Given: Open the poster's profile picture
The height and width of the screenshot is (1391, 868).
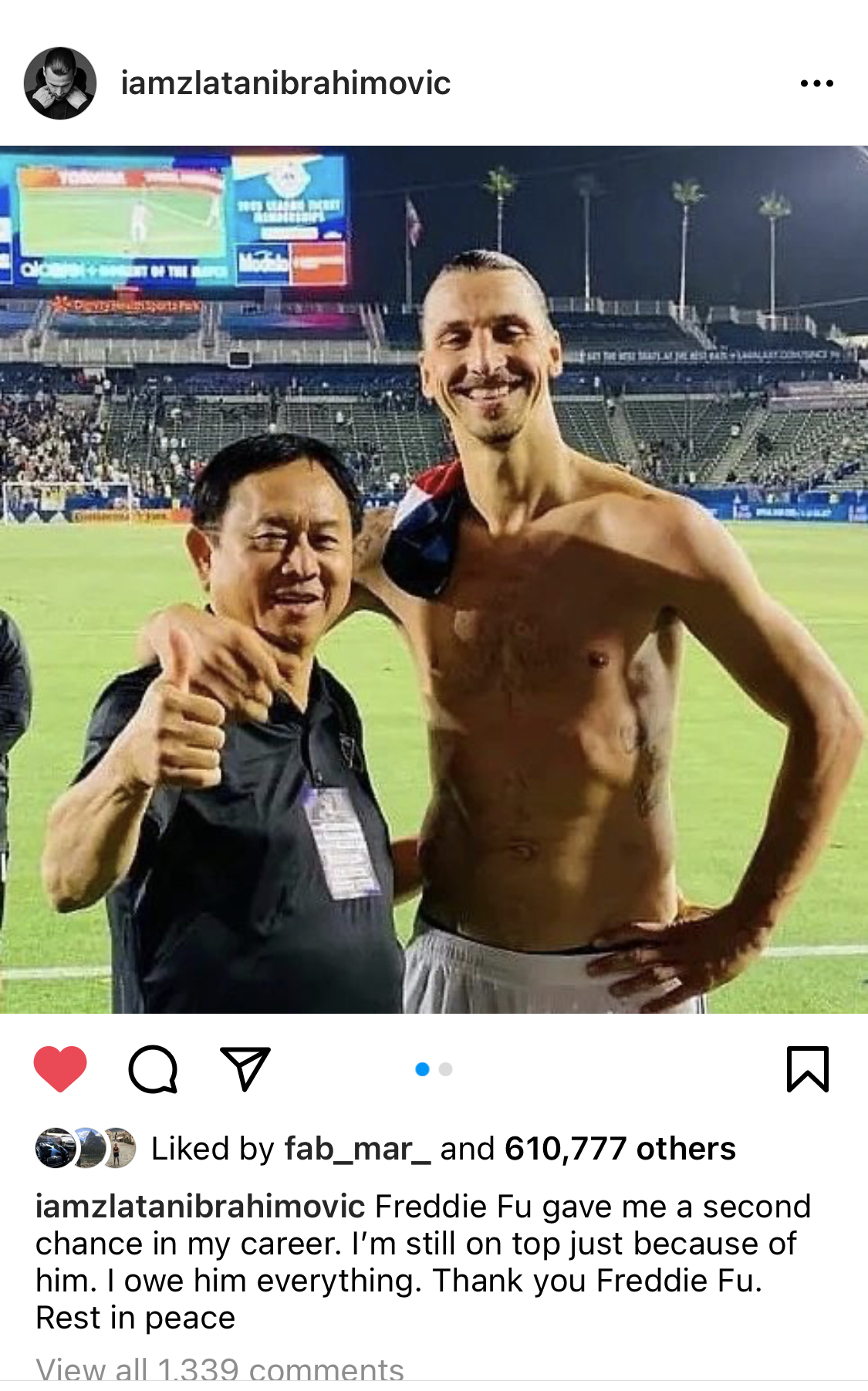Looking at the screenshot, I should coord(60,83).
